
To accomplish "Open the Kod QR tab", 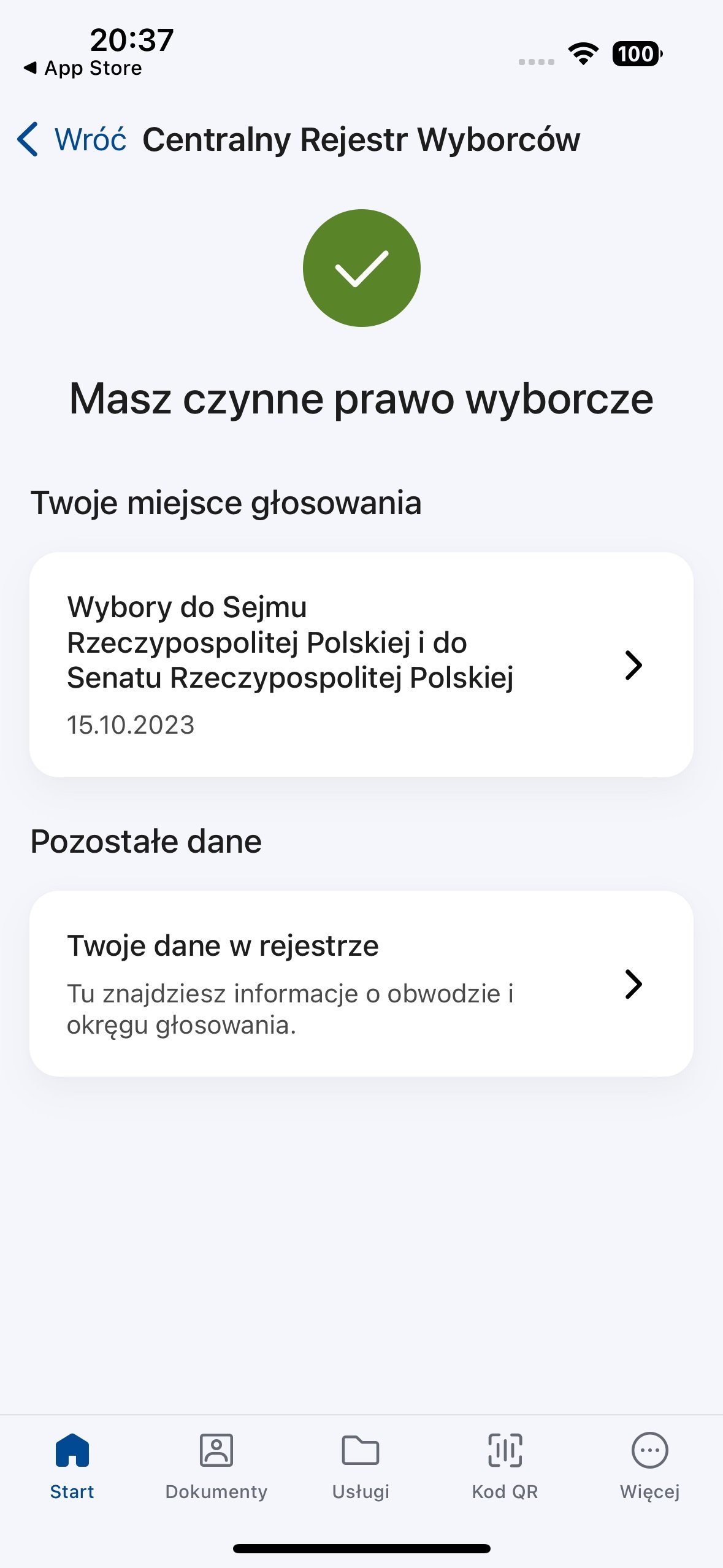I will click(505, 1466).
